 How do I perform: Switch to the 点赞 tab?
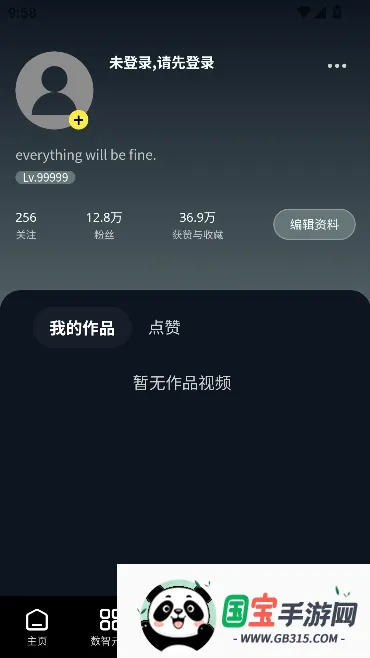click(x=164, y=328)
